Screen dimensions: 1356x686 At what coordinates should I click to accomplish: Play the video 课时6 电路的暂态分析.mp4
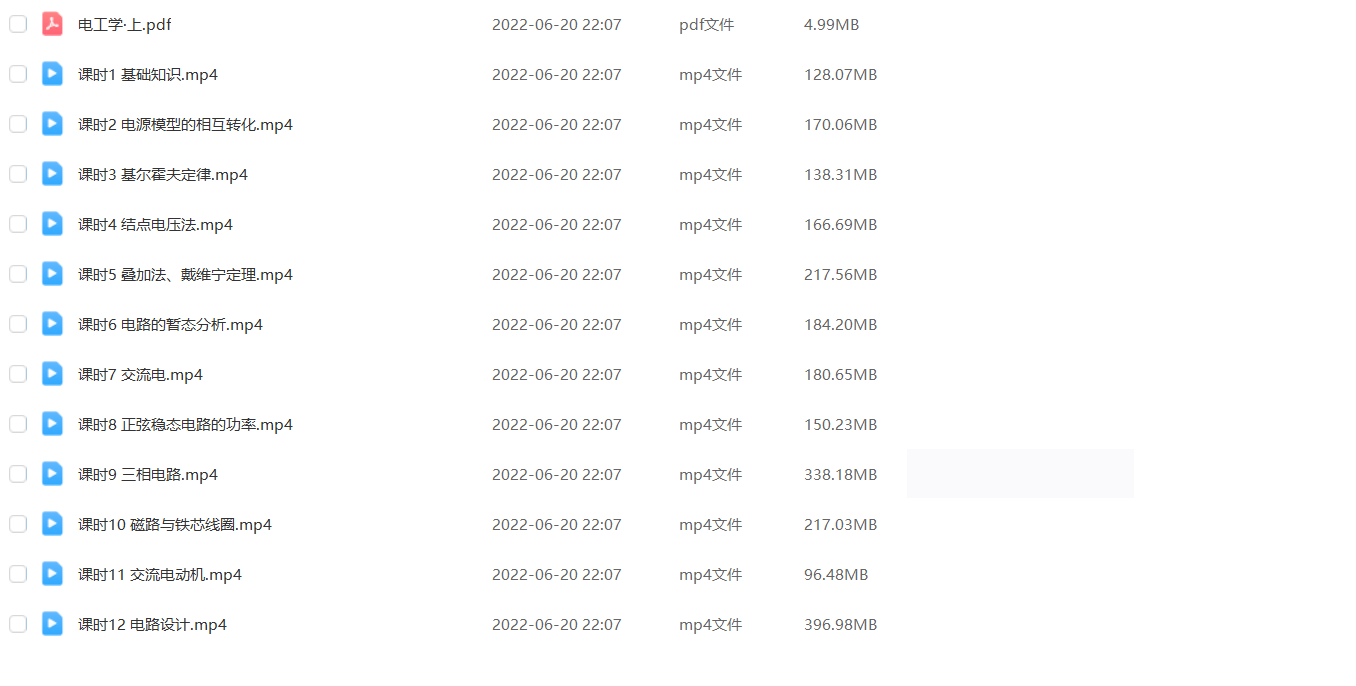point(170,325)
